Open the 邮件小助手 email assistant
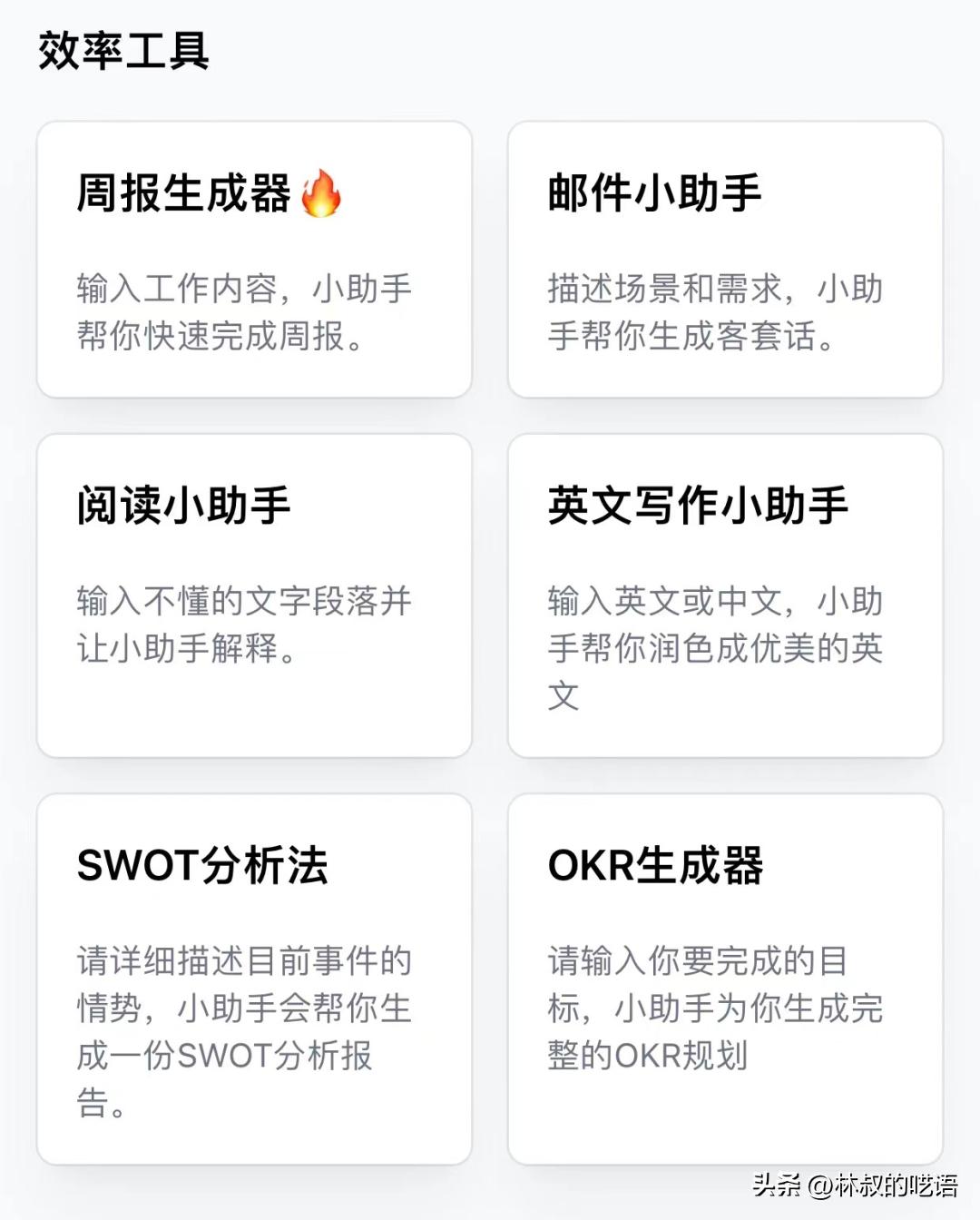This screenshot has height=1220, width=980. pyautogui.click(x=726, y=259)
